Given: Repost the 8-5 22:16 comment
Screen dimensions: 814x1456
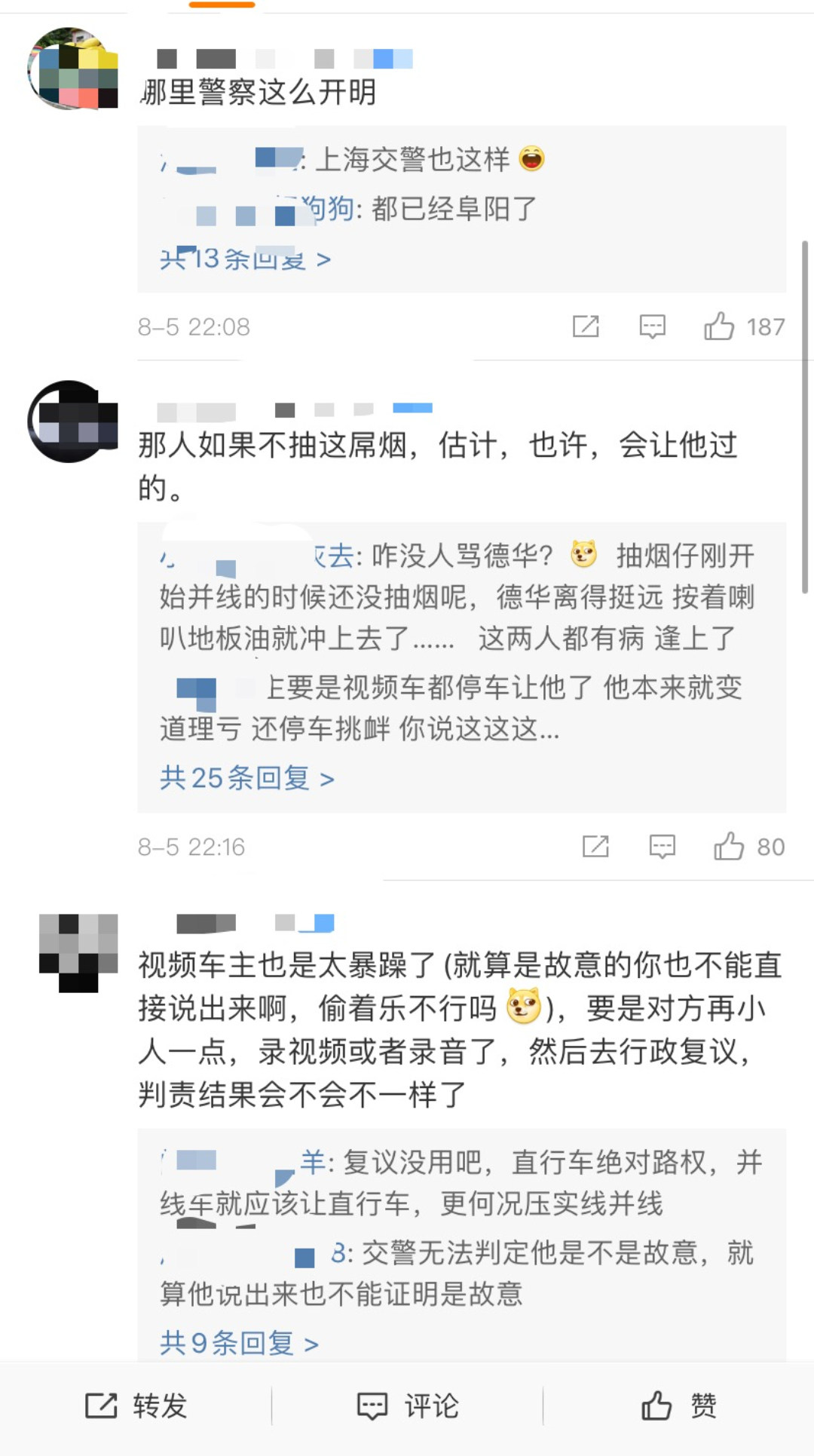Looking at the screenshot, I should (x=595, y=847).
